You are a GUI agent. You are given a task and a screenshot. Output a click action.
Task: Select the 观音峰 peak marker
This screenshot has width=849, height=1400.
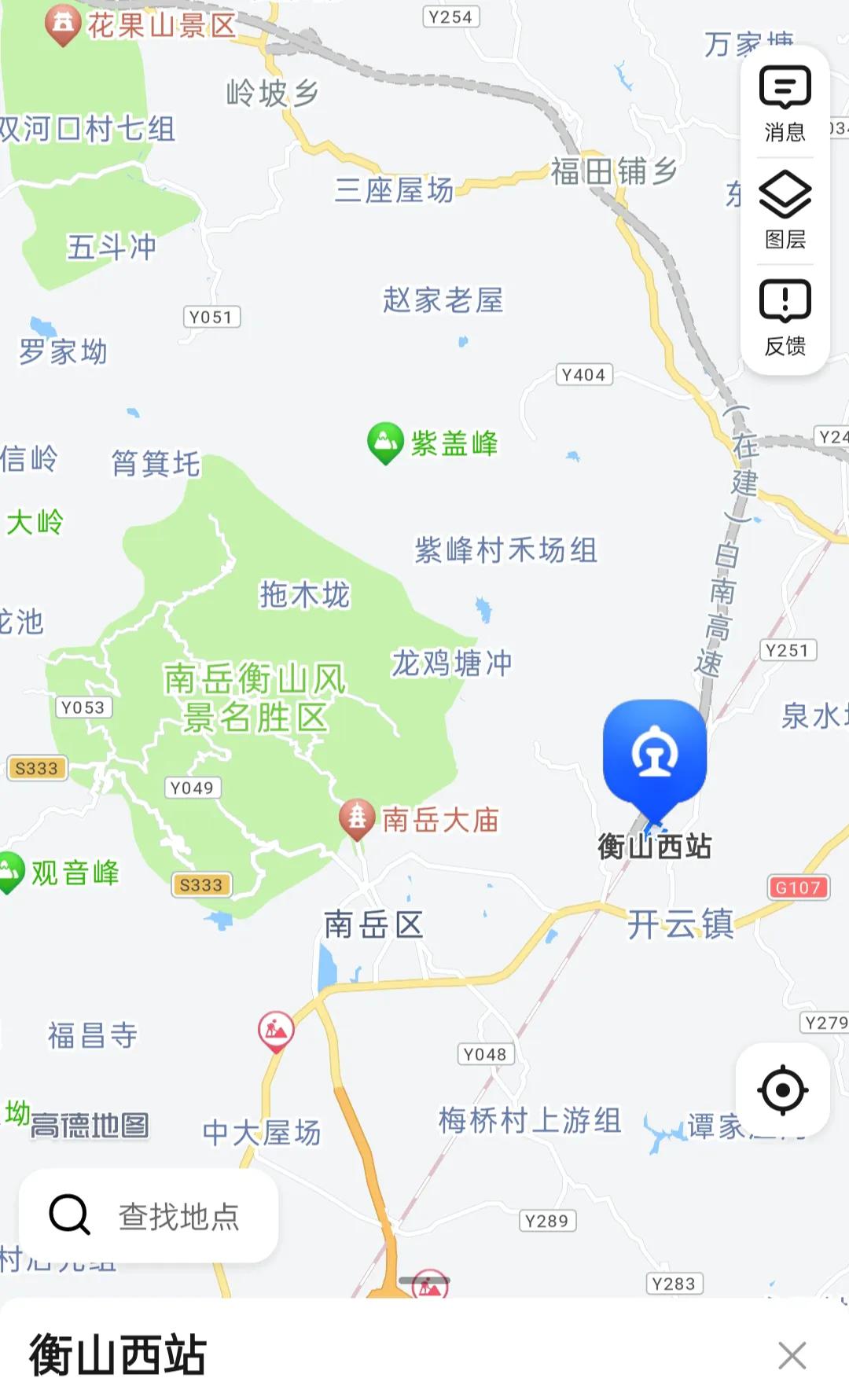11,871
